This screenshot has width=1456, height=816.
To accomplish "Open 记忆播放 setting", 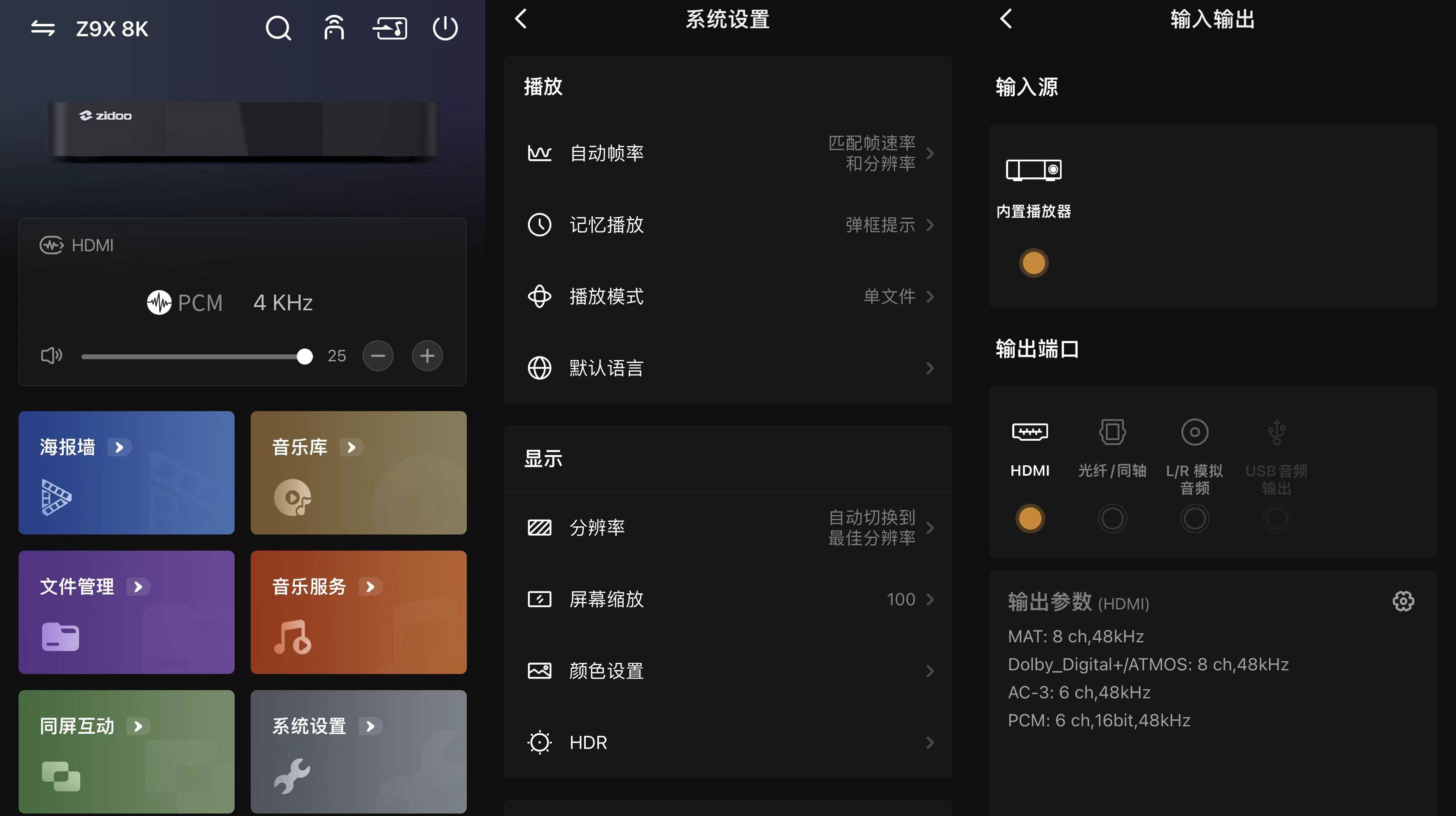I will (727, 225).
